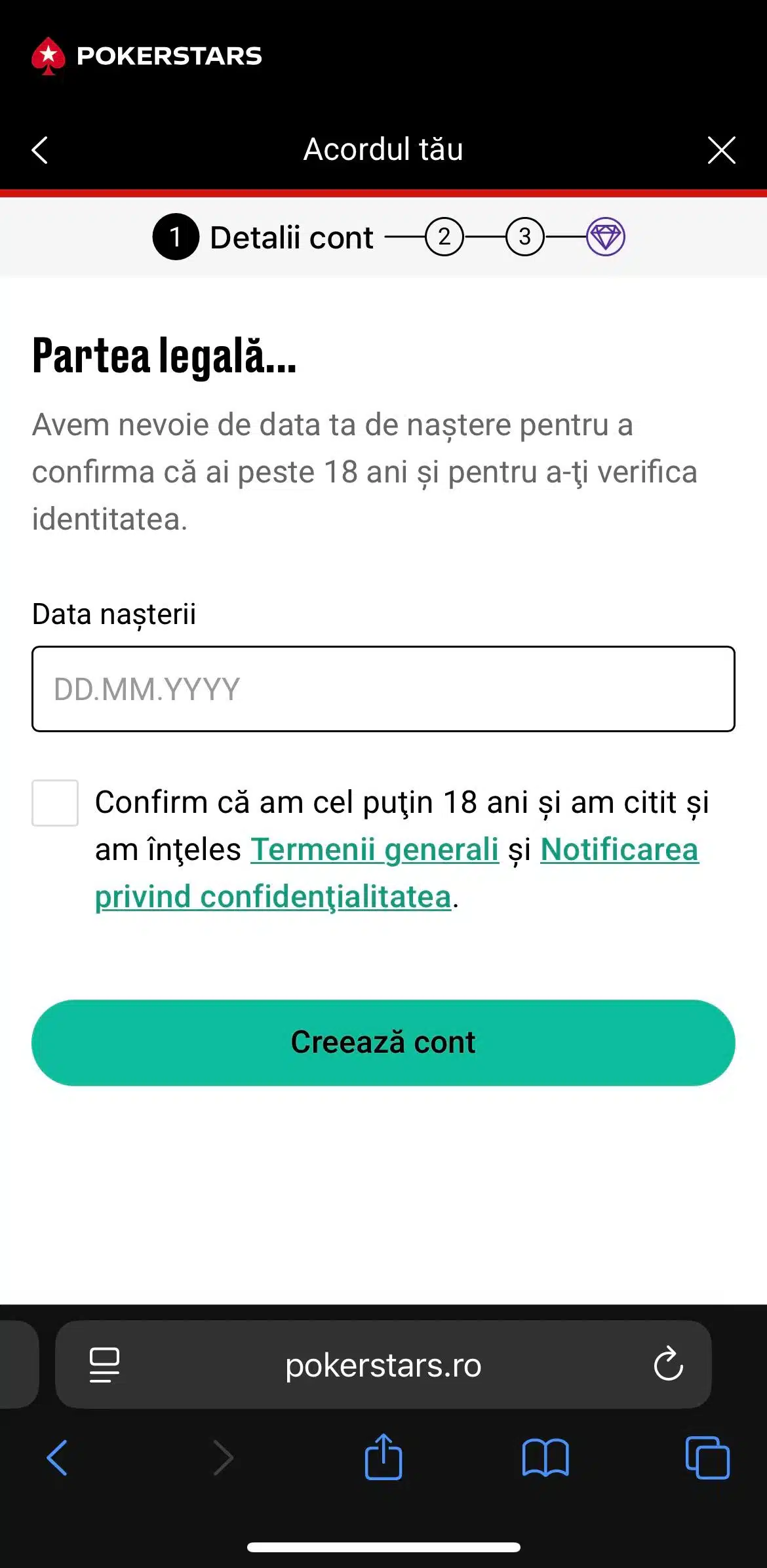
Task: Open the Safari tabs overview icon
Action: click(x=708, y=1458)
